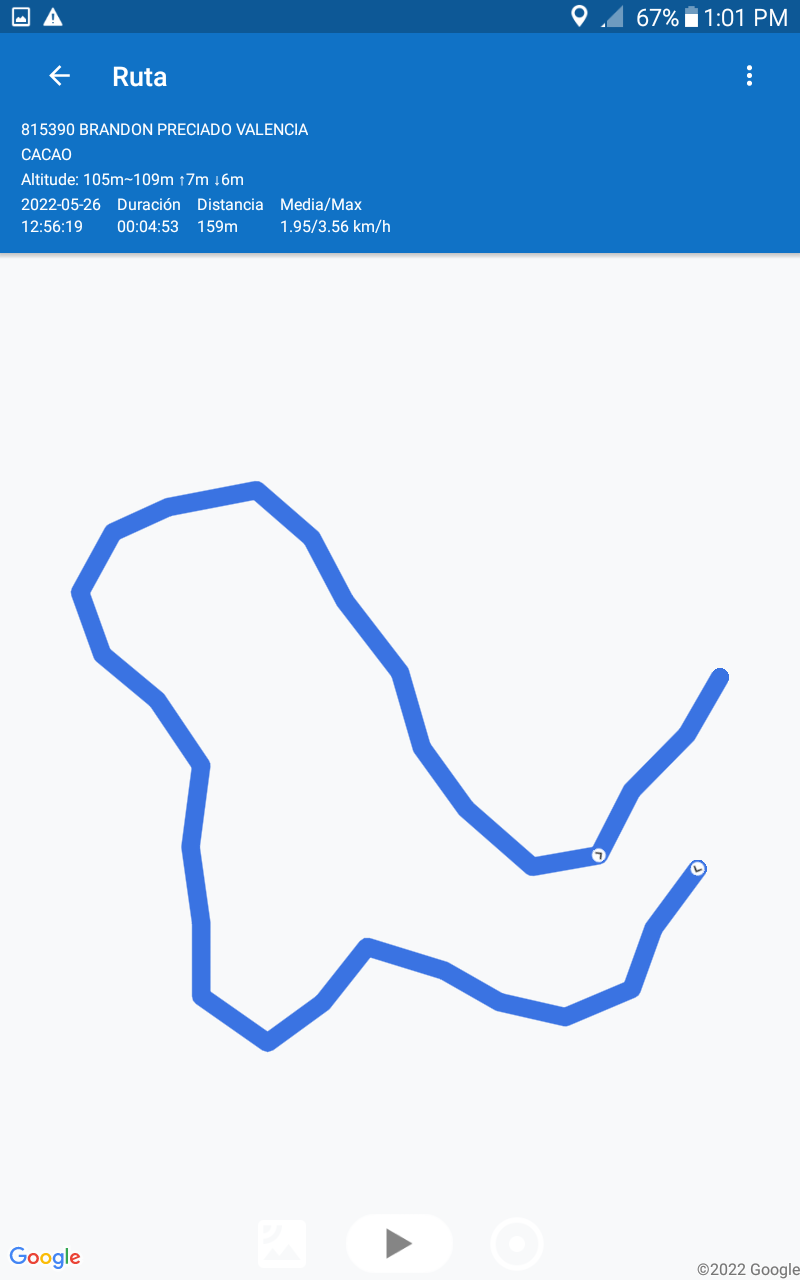Tap the circular target icon
800x1280 pixels.
tap(517, 1244)
